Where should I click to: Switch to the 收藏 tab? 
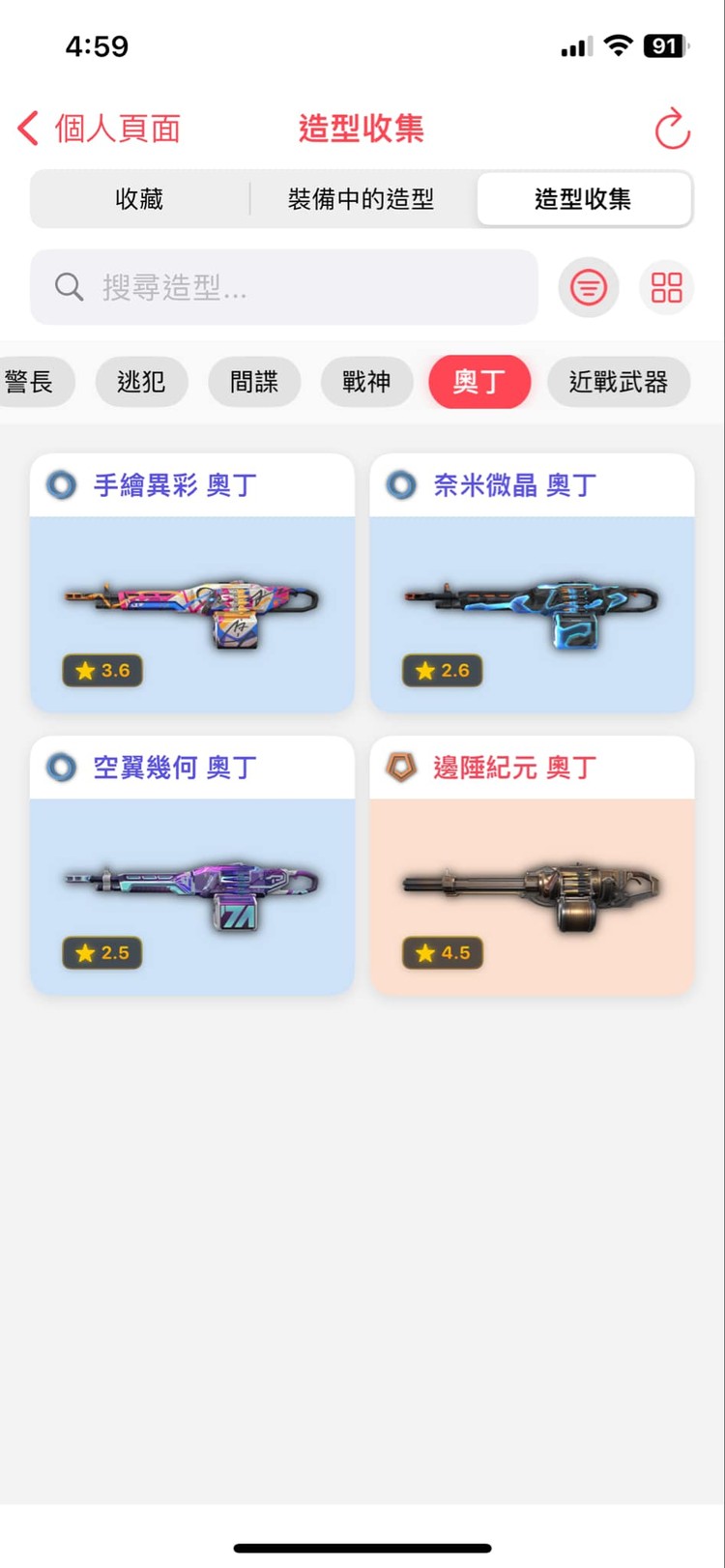coord(139,198)
